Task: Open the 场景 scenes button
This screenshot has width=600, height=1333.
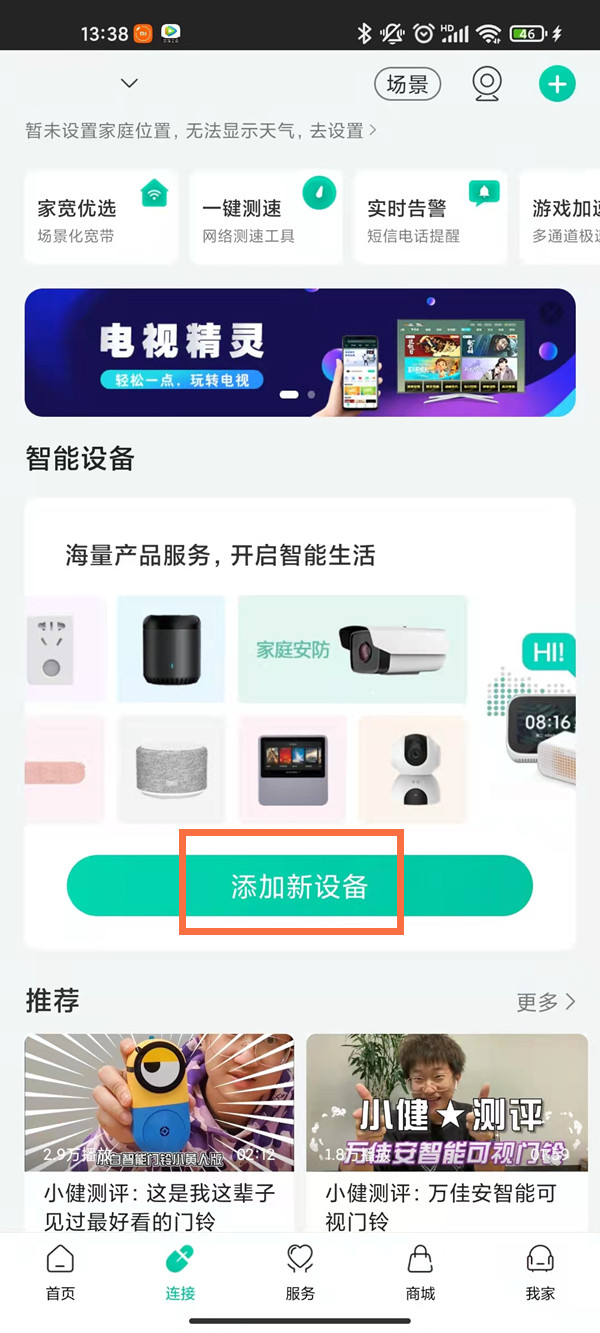Action: (407, 85)
